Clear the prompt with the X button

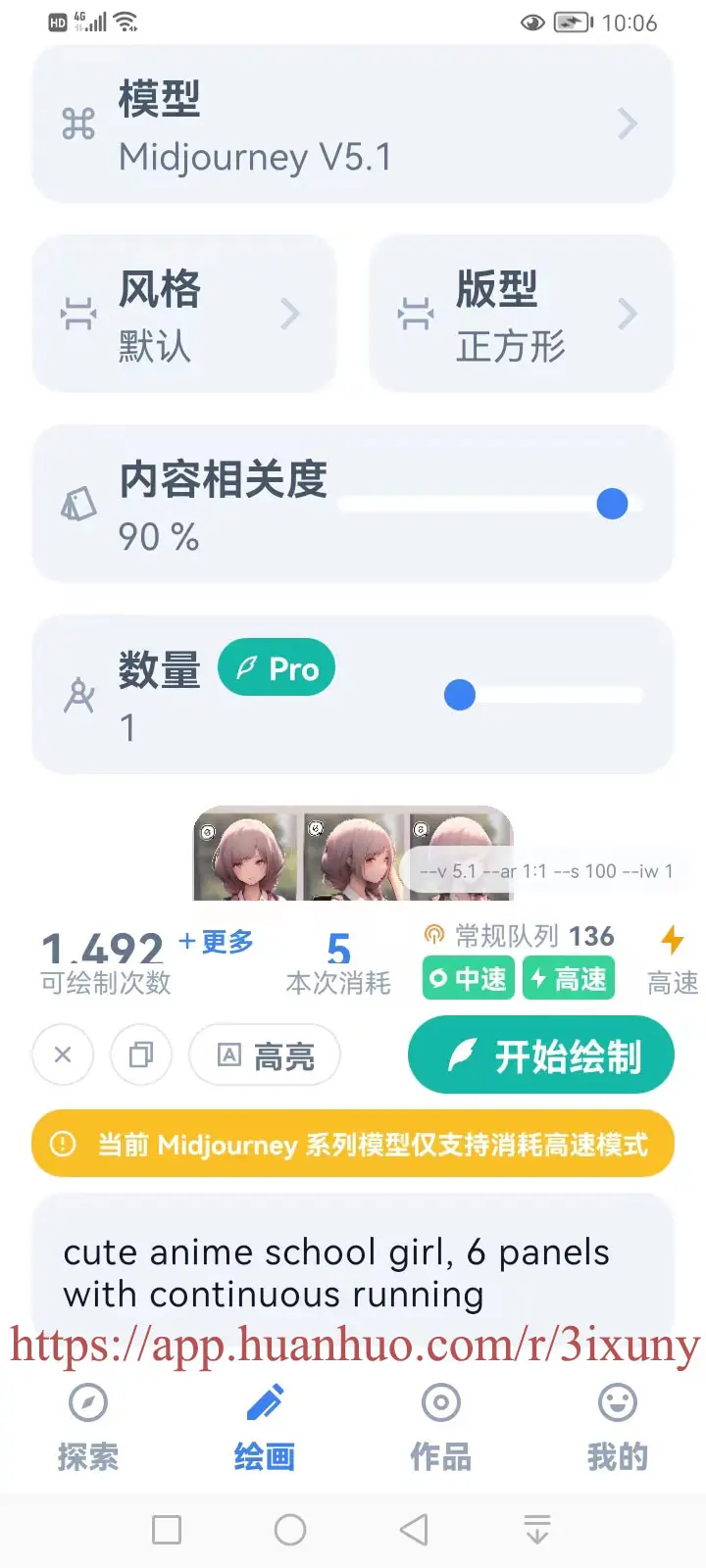[63, 1054]
